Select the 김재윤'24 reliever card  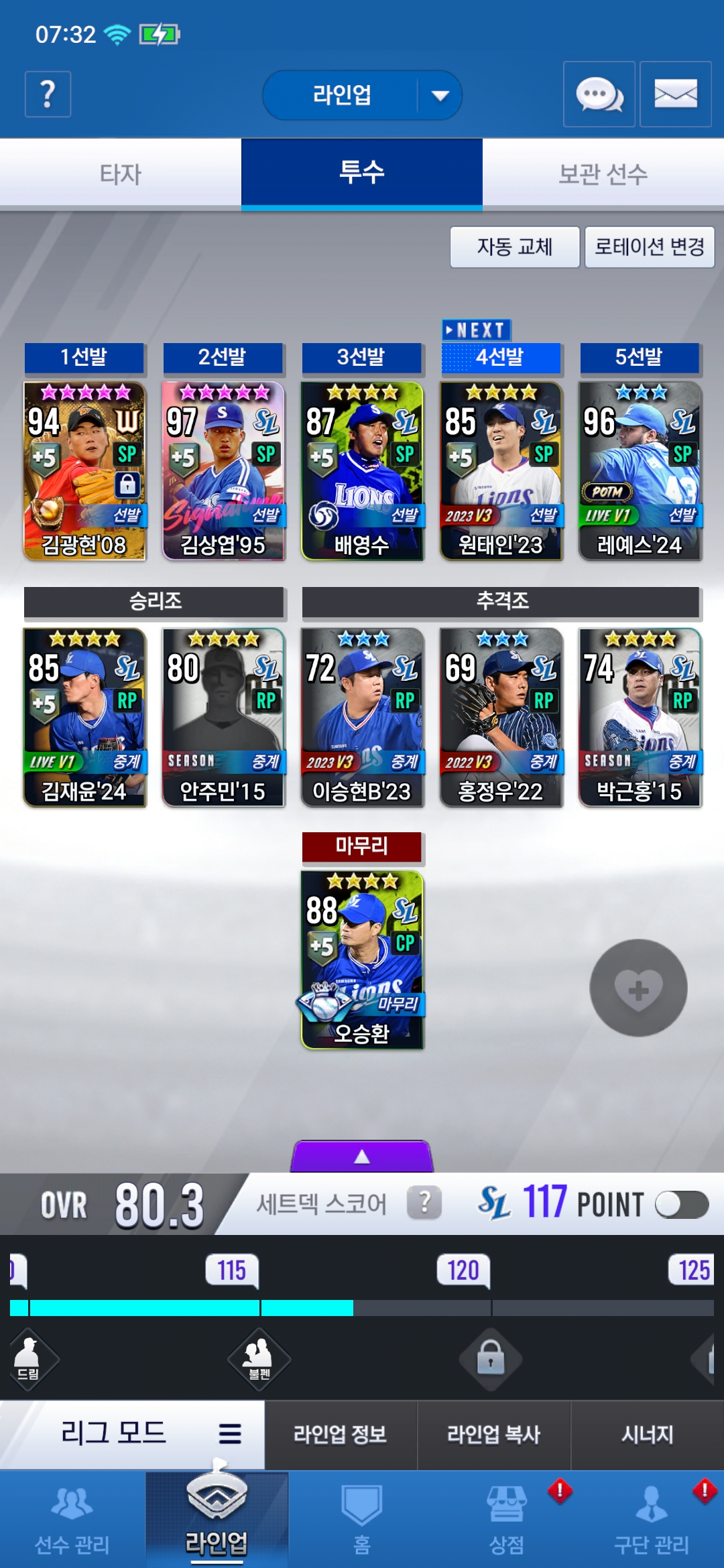coord(84,717)
